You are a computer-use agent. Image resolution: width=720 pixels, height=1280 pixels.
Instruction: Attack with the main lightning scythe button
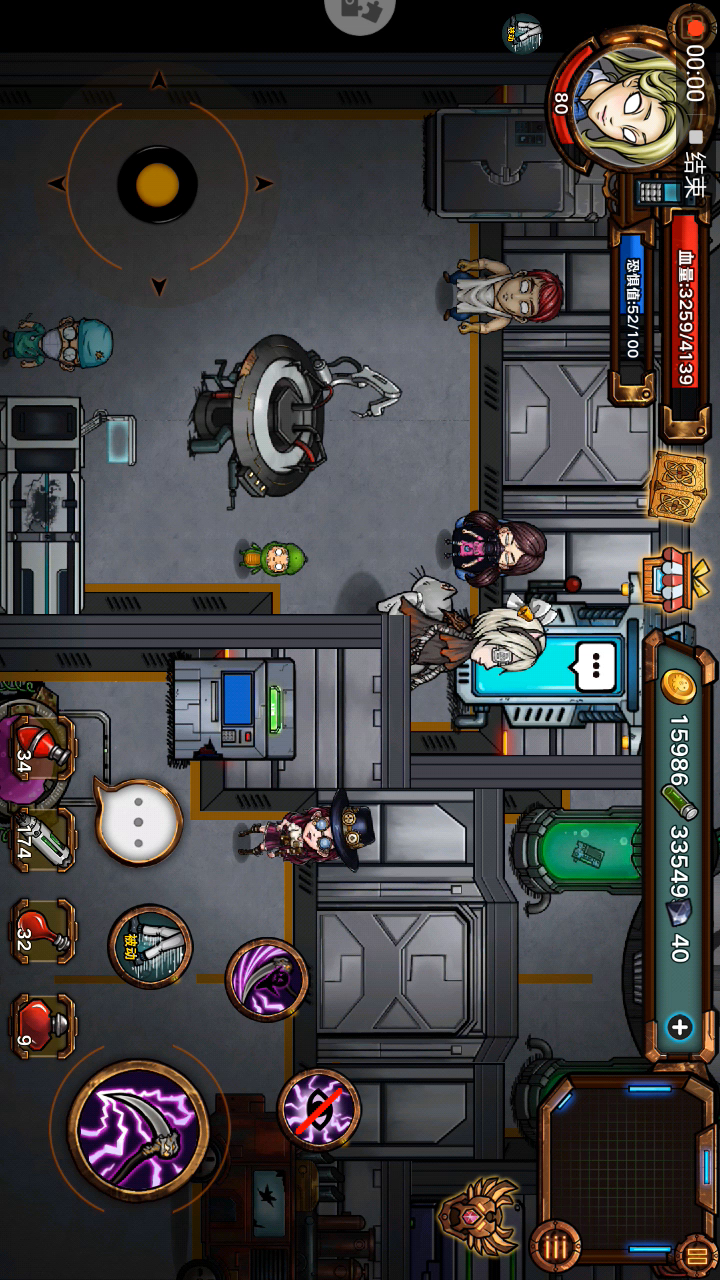click(x=138, y=1130)
